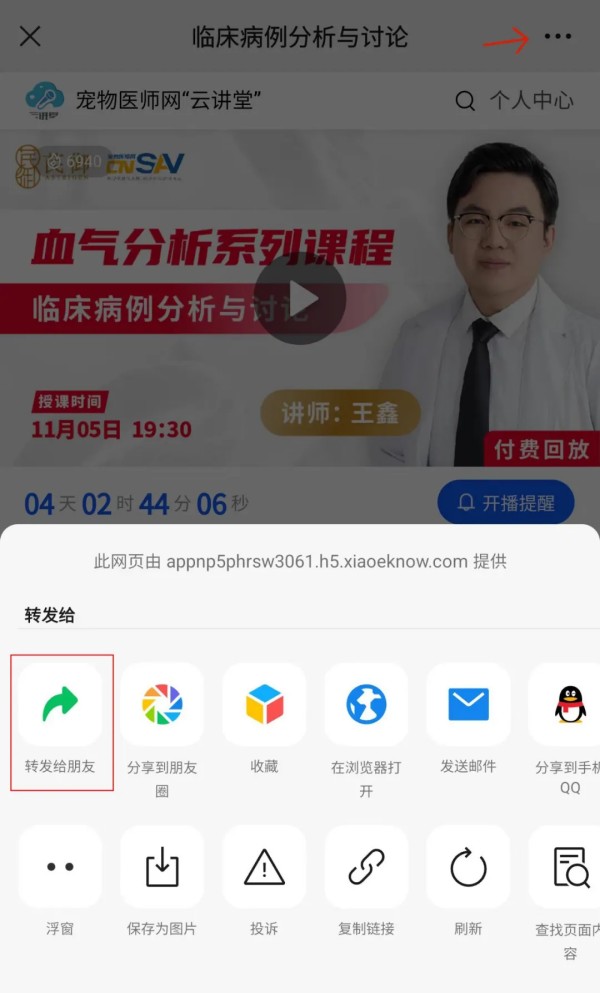Copy the page link with 复制链接
This screenshot has width=600, height=993.
tap(366, 867)
